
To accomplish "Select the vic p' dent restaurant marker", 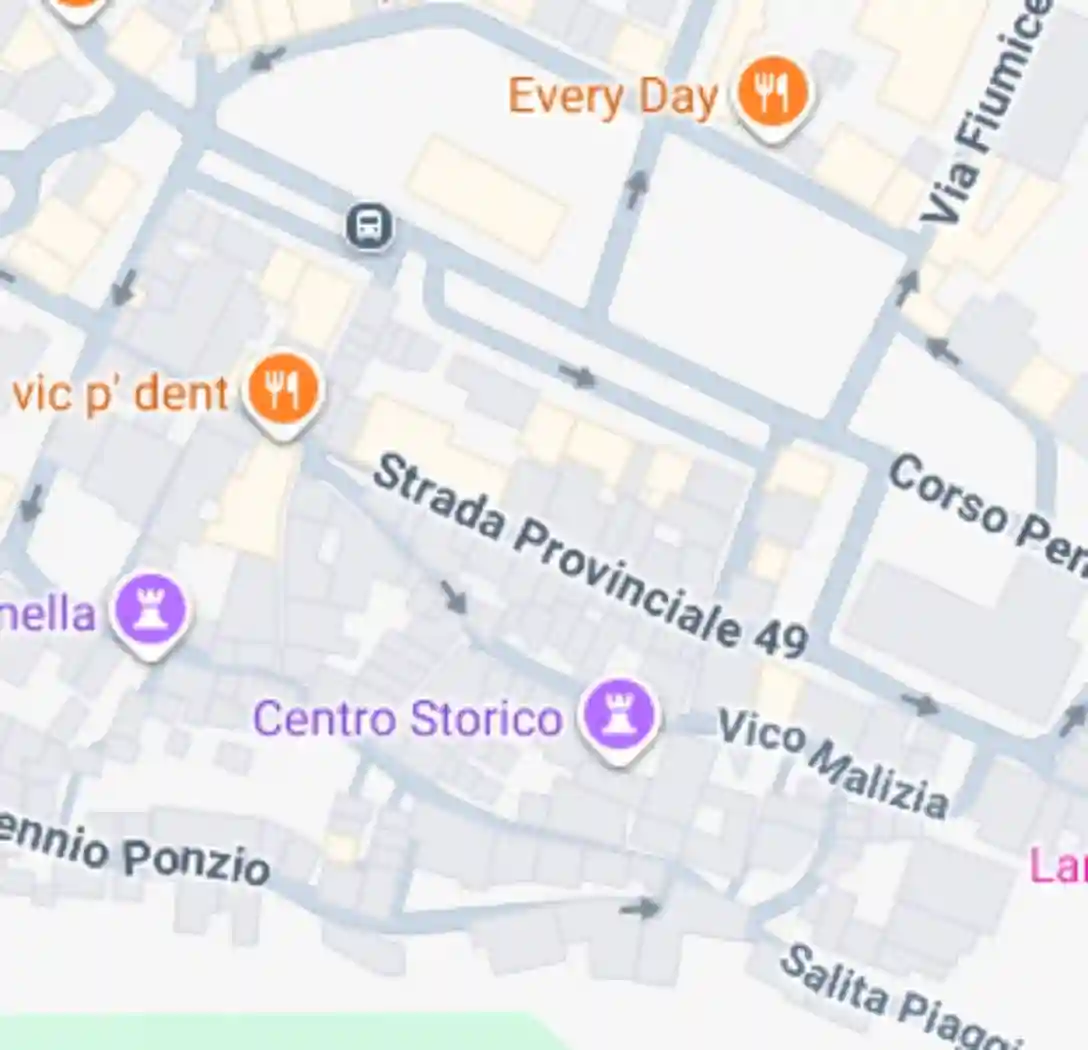I will pos(284,389).
